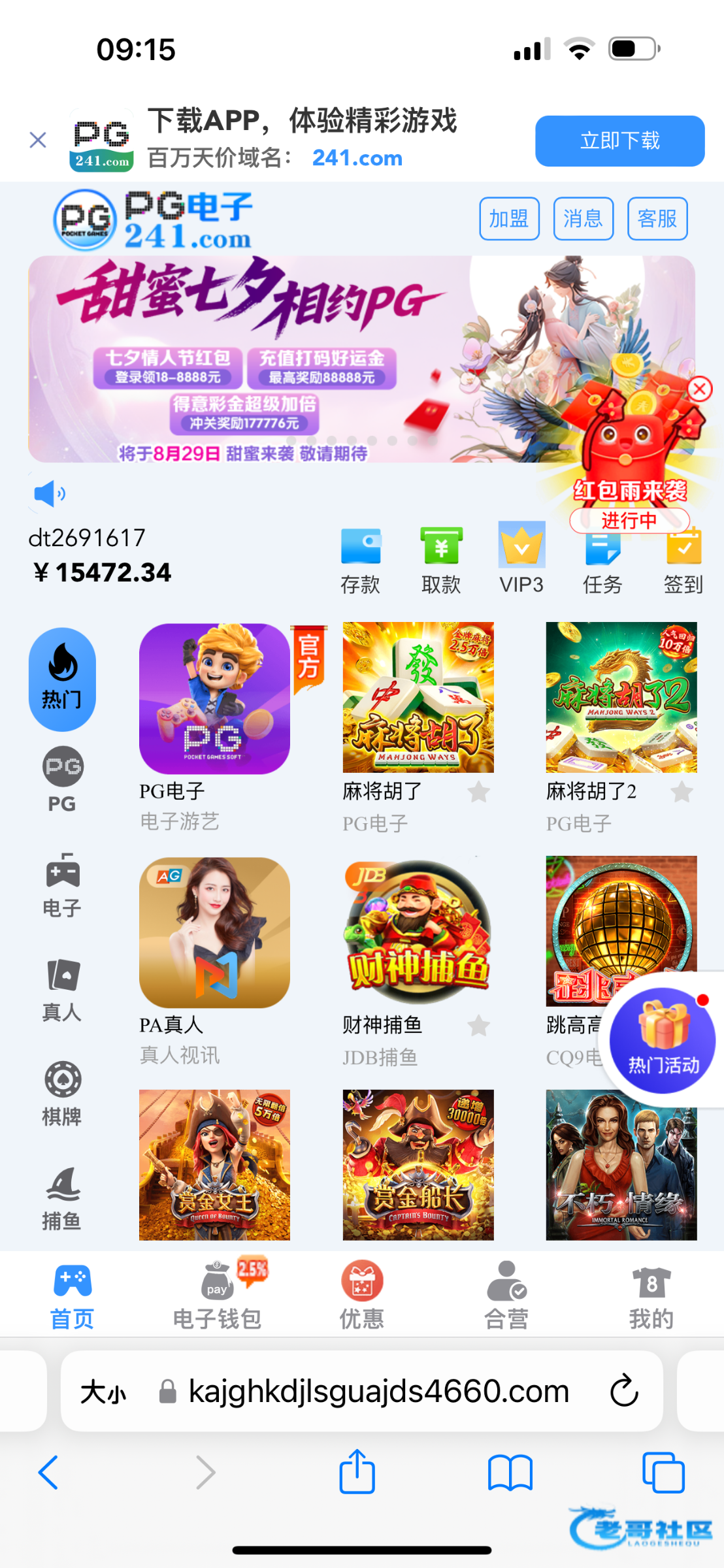Image resolution: width=724 pixels, height=1568 pixels.
Task: Open the 加盟 button
Action: coord(509,219)
